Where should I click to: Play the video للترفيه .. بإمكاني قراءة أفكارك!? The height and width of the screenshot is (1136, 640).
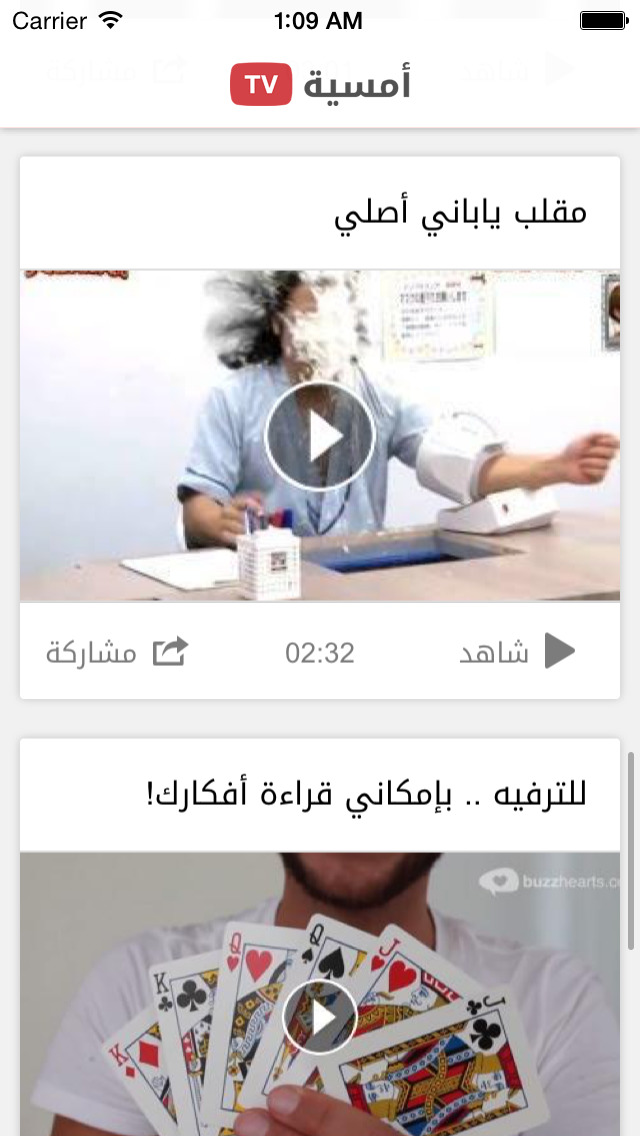320,1016
